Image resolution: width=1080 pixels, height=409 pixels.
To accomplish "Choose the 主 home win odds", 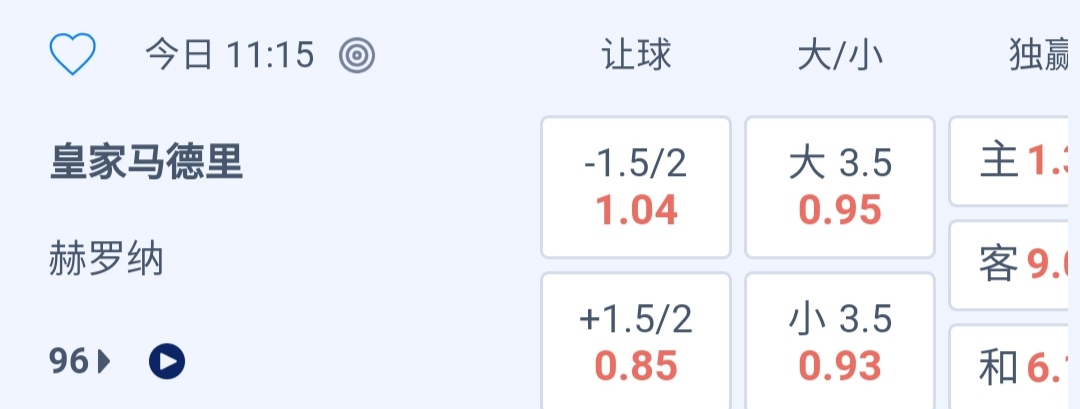I will tap(1016, 161).
